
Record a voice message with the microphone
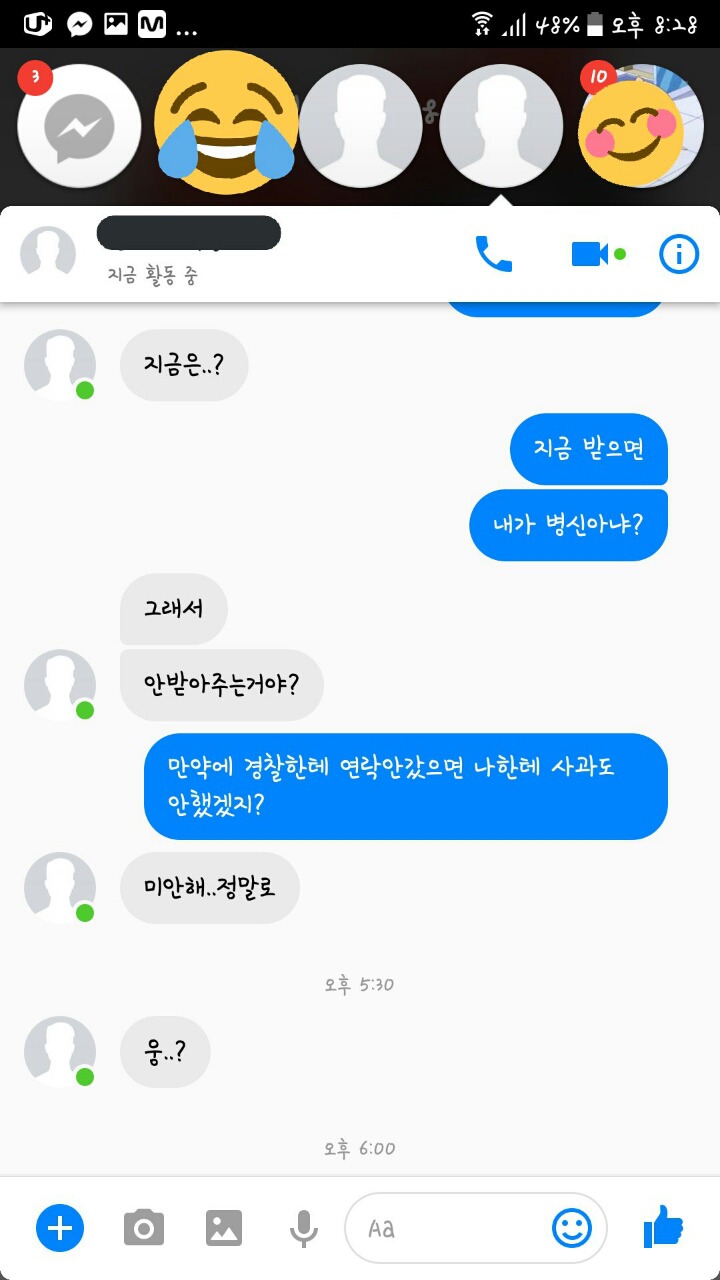click(x=304, y=1228)
